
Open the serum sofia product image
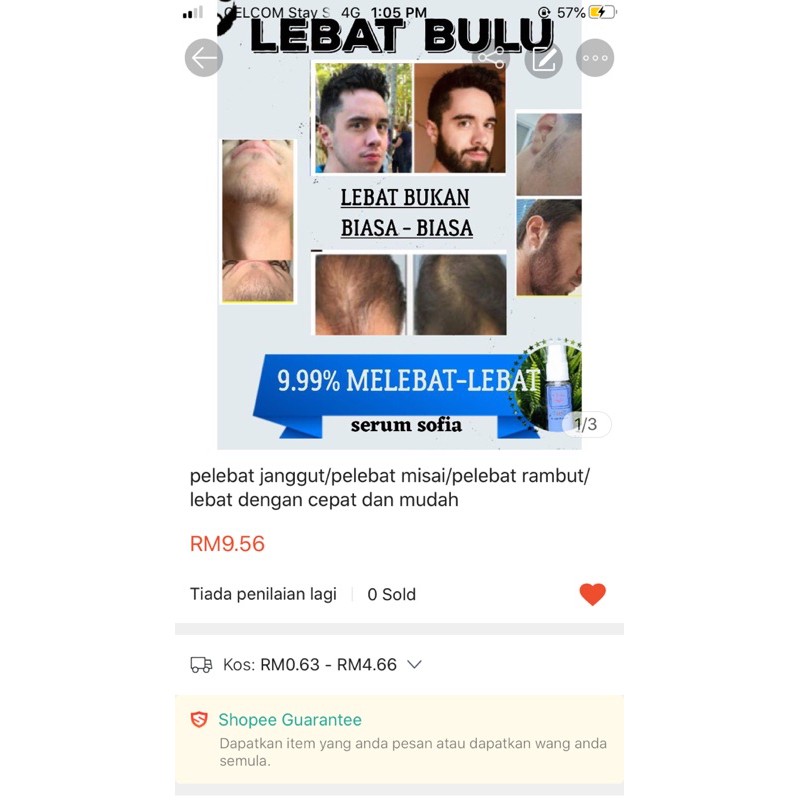400,250
